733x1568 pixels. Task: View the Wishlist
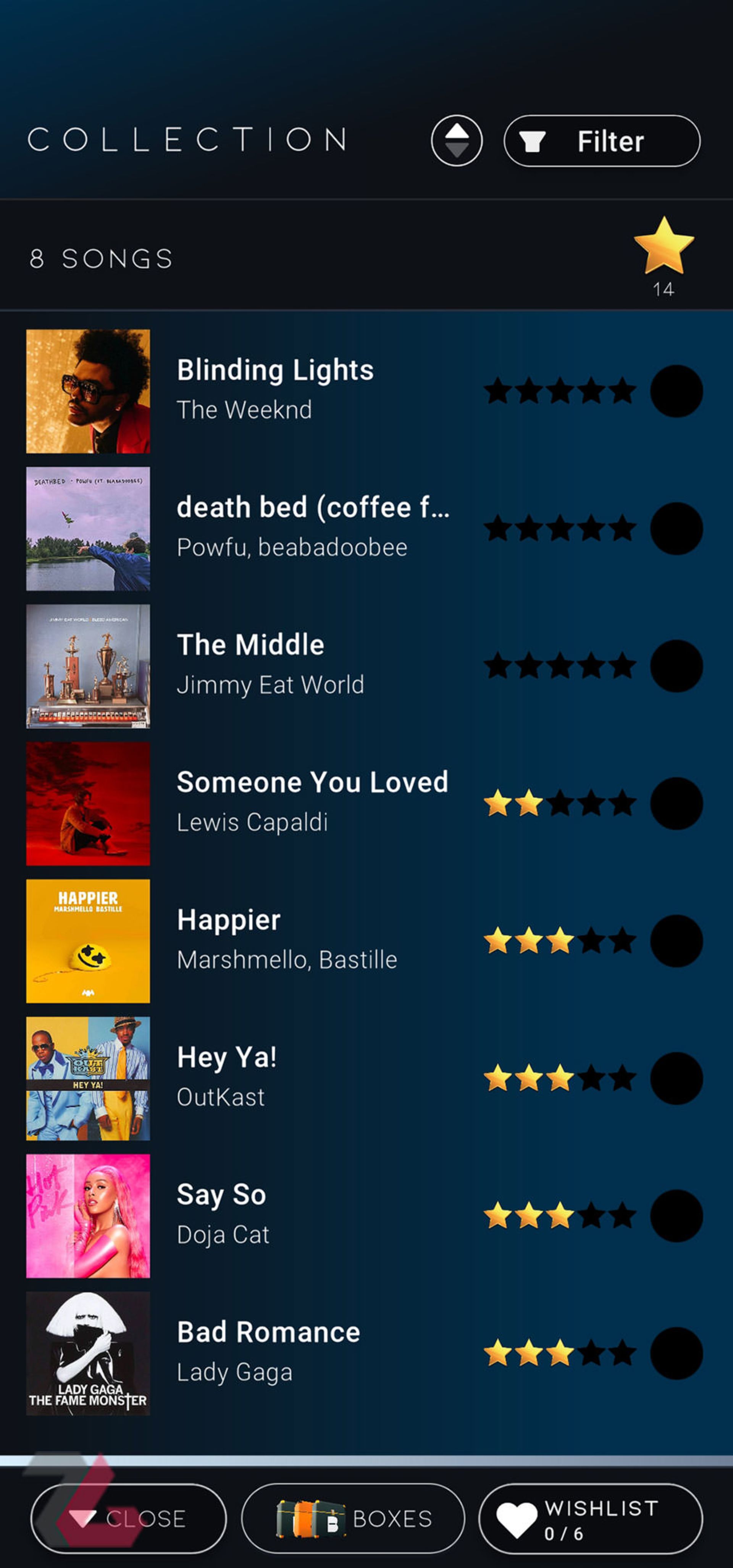point(591,1518)
